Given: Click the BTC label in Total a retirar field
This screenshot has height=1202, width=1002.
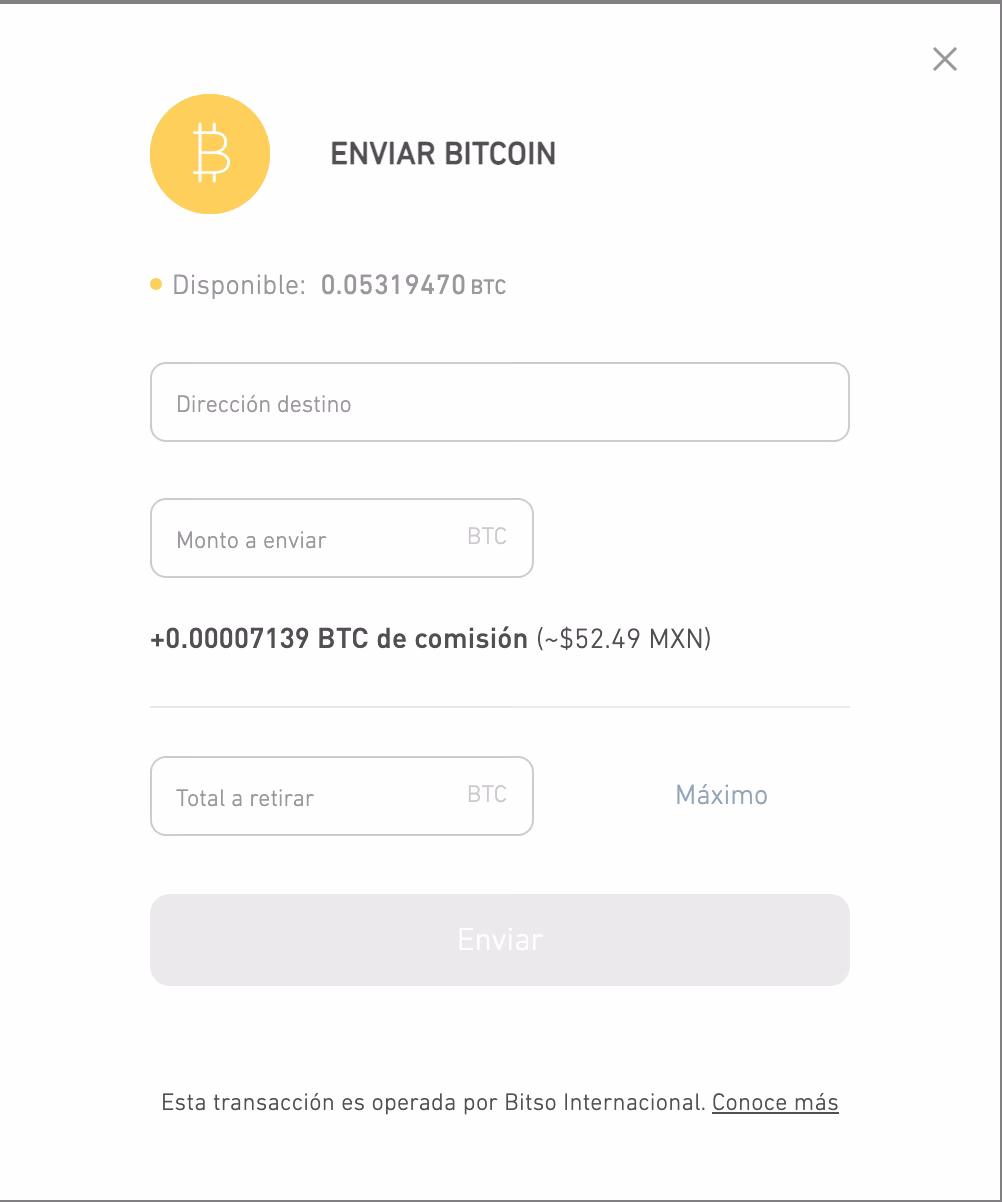Looking at the screenshot, I should (x=486, y=793).
